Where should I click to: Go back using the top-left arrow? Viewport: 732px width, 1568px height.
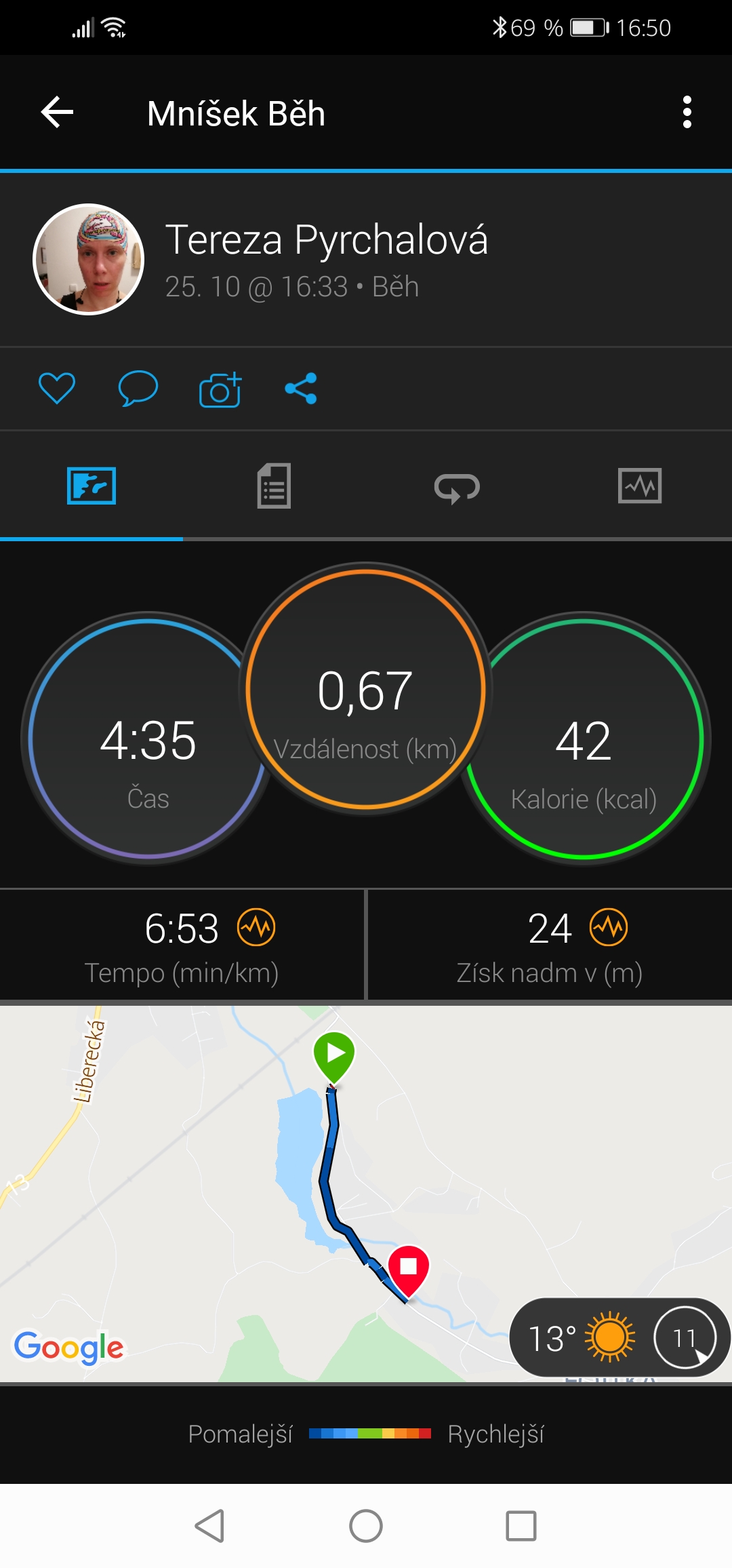click(x=57, y=112)
